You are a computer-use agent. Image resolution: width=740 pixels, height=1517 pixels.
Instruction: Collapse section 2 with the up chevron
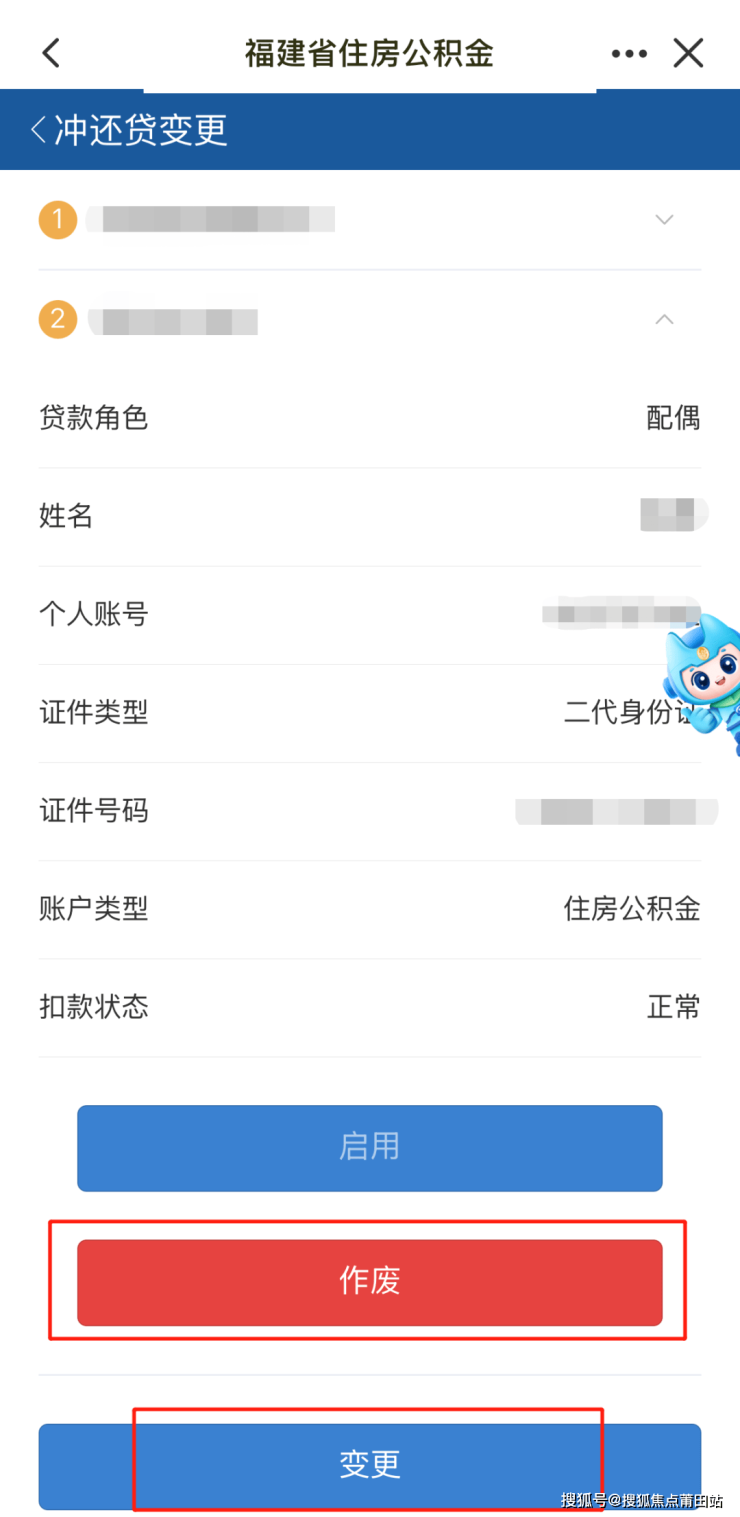[664, 320]
